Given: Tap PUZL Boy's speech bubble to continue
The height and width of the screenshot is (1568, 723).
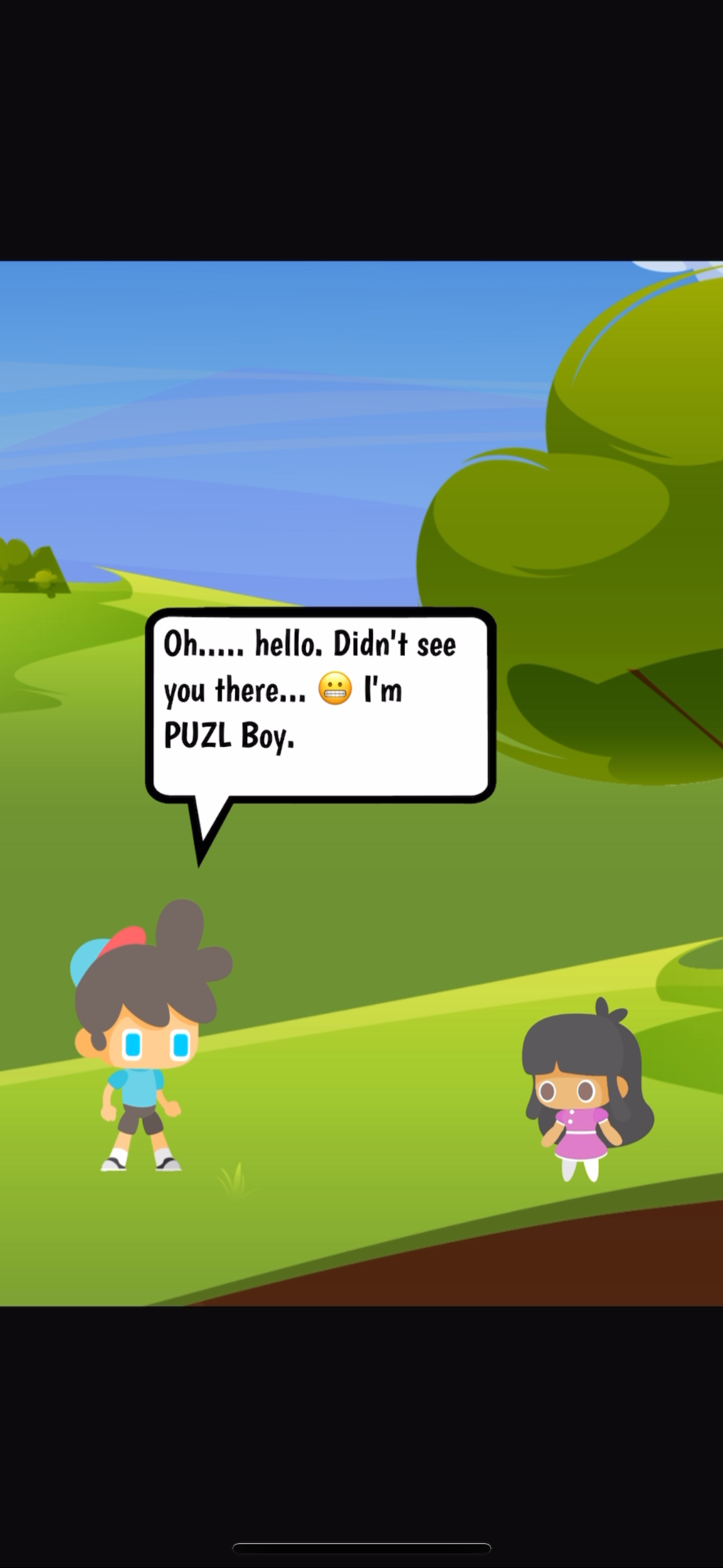Looking at the screenshot, I should click(320, 705).
